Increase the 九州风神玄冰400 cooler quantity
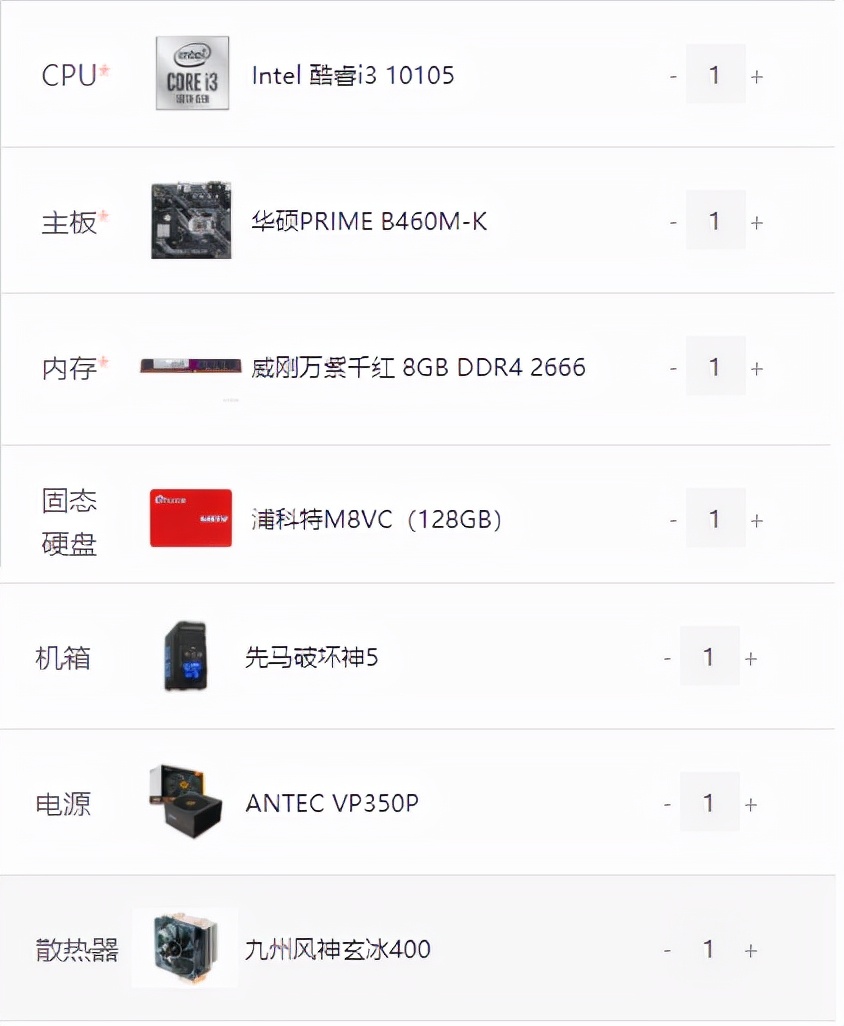The height and width of the screenshot is (1026, 844). pos(751,950)
